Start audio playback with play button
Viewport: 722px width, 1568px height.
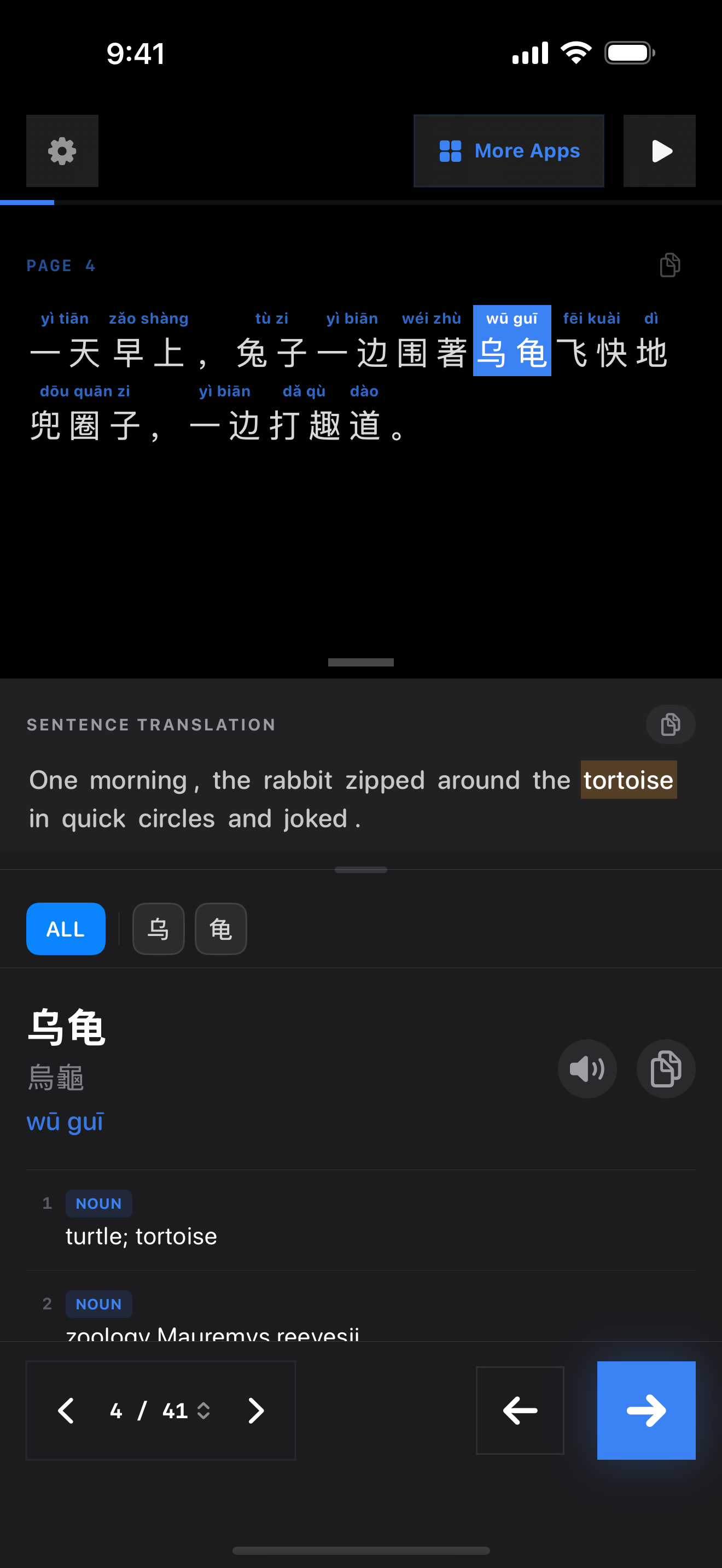659,151
